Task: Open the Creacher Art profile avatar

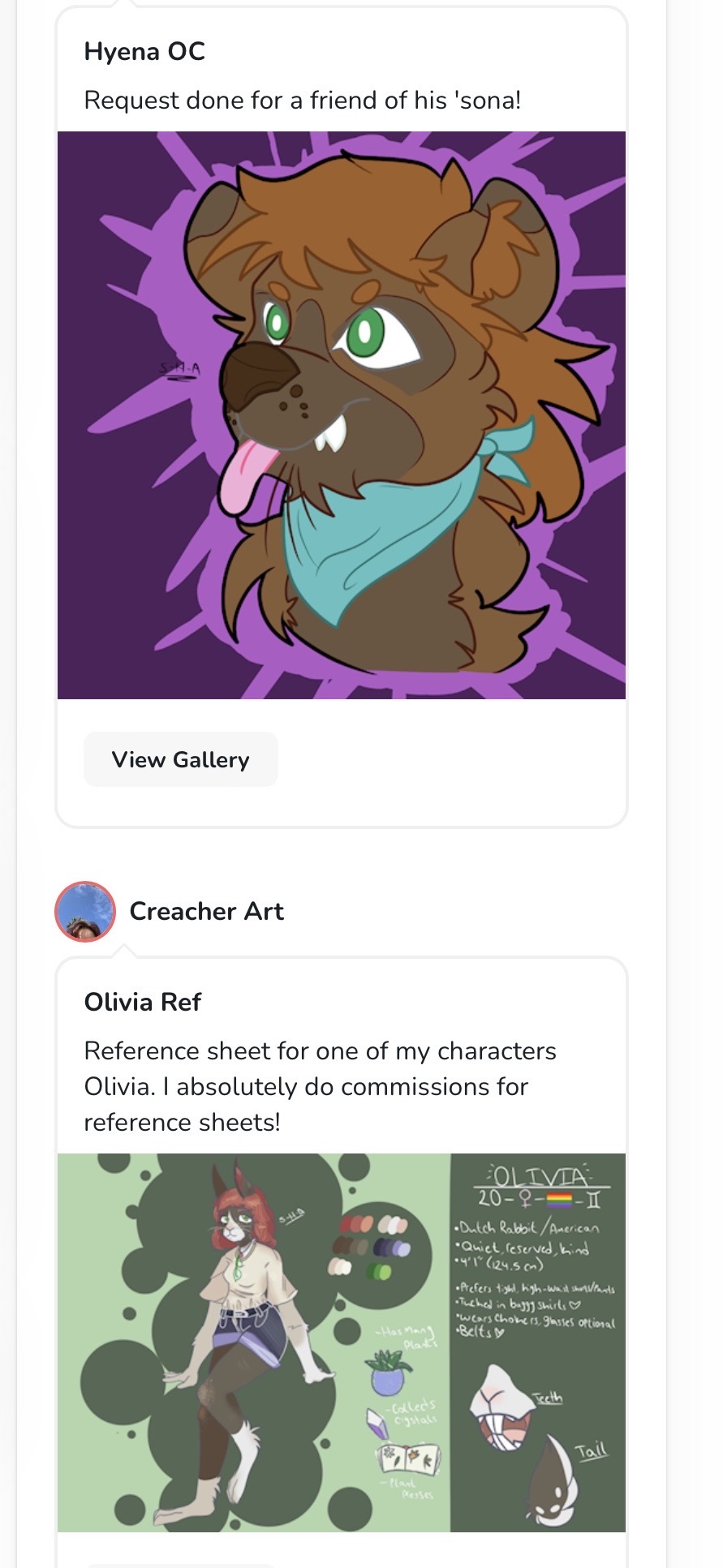Action: [85, 911]
